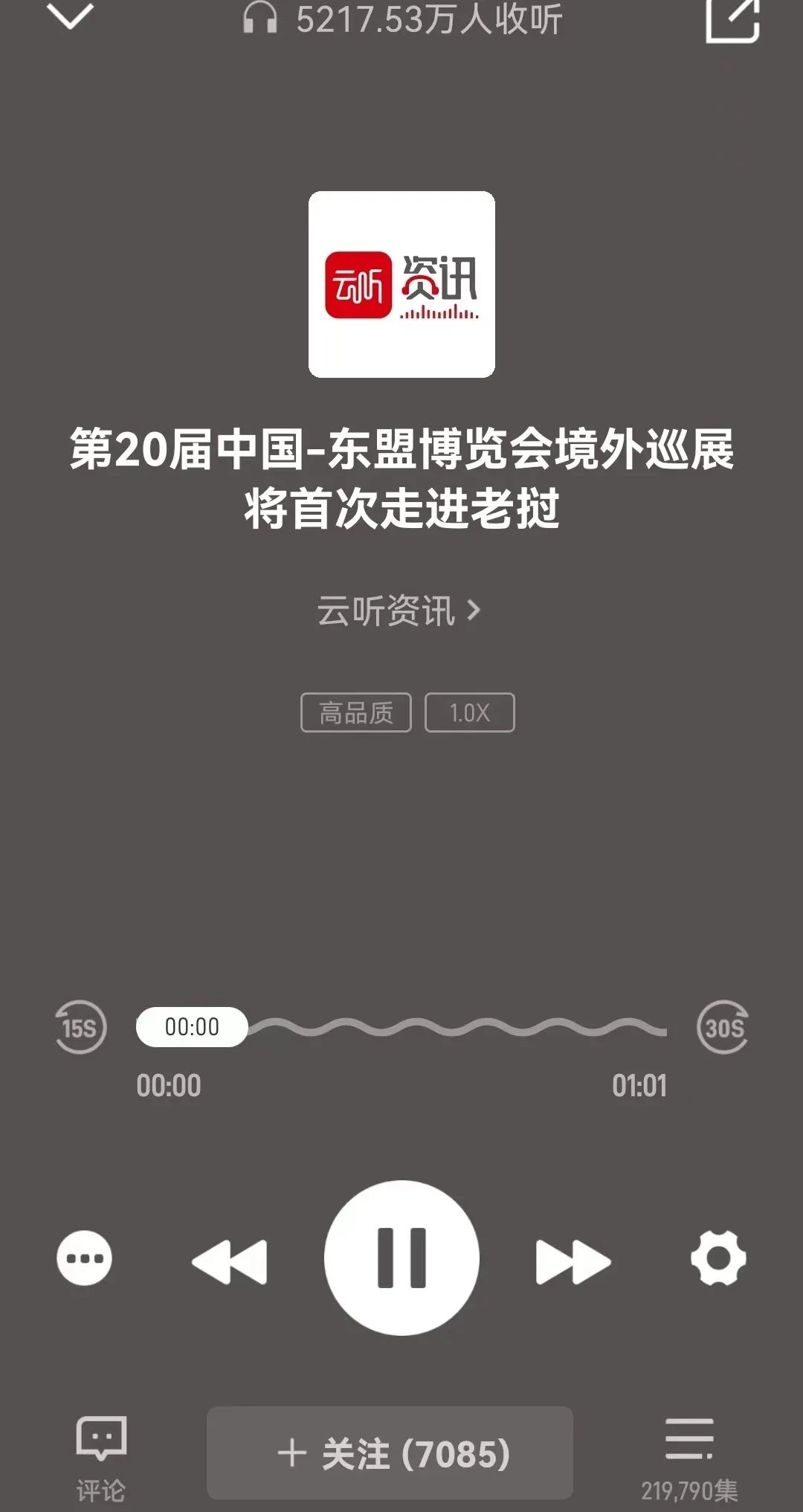Follow the channel with 关注 button
Screen dimensions: 803x1512
pos(390,1453)
